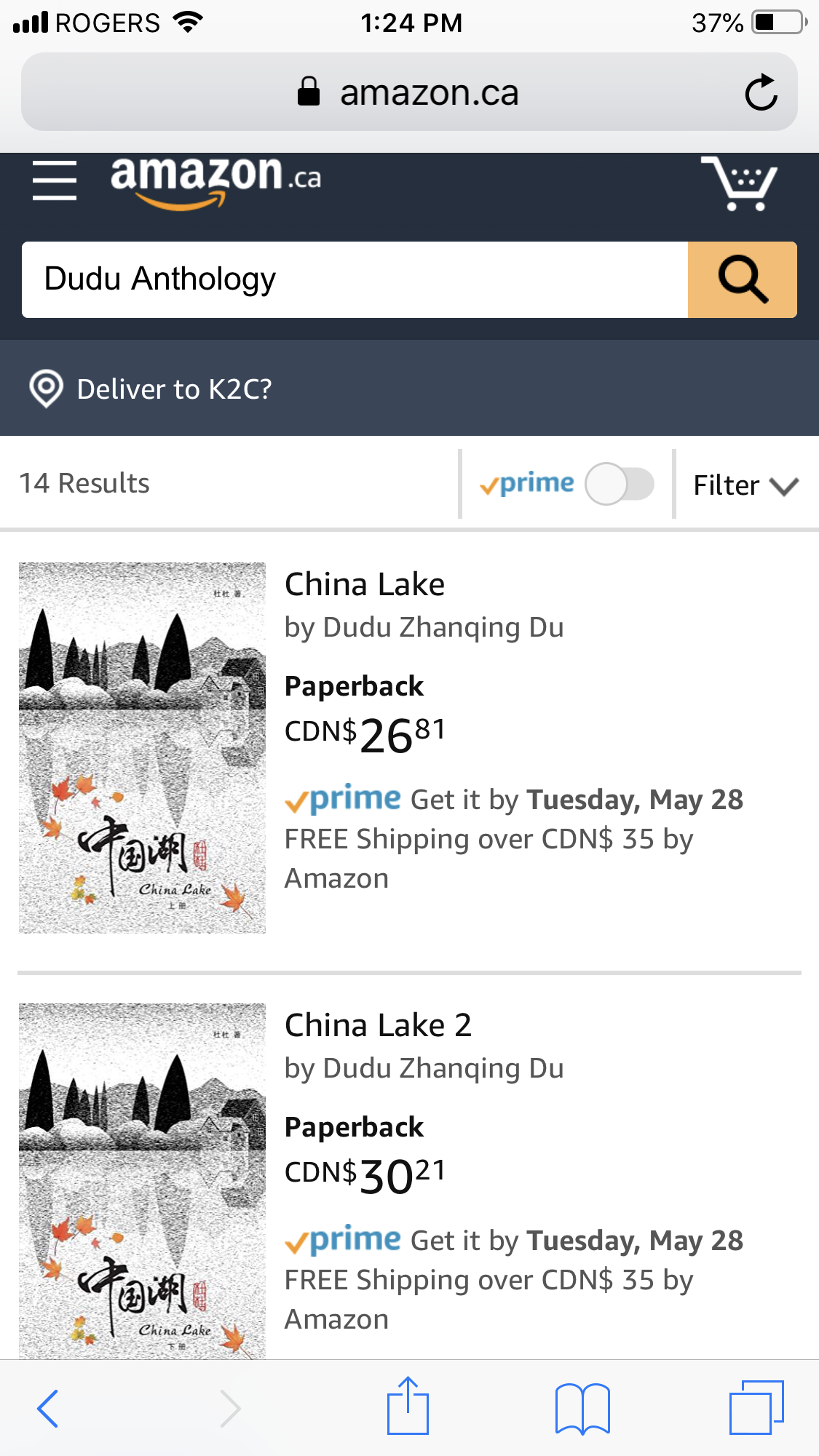Viewport: 819px width, 1456px height.
Task: Reload the amazon.ca page
Action: [x=761, y=92]
